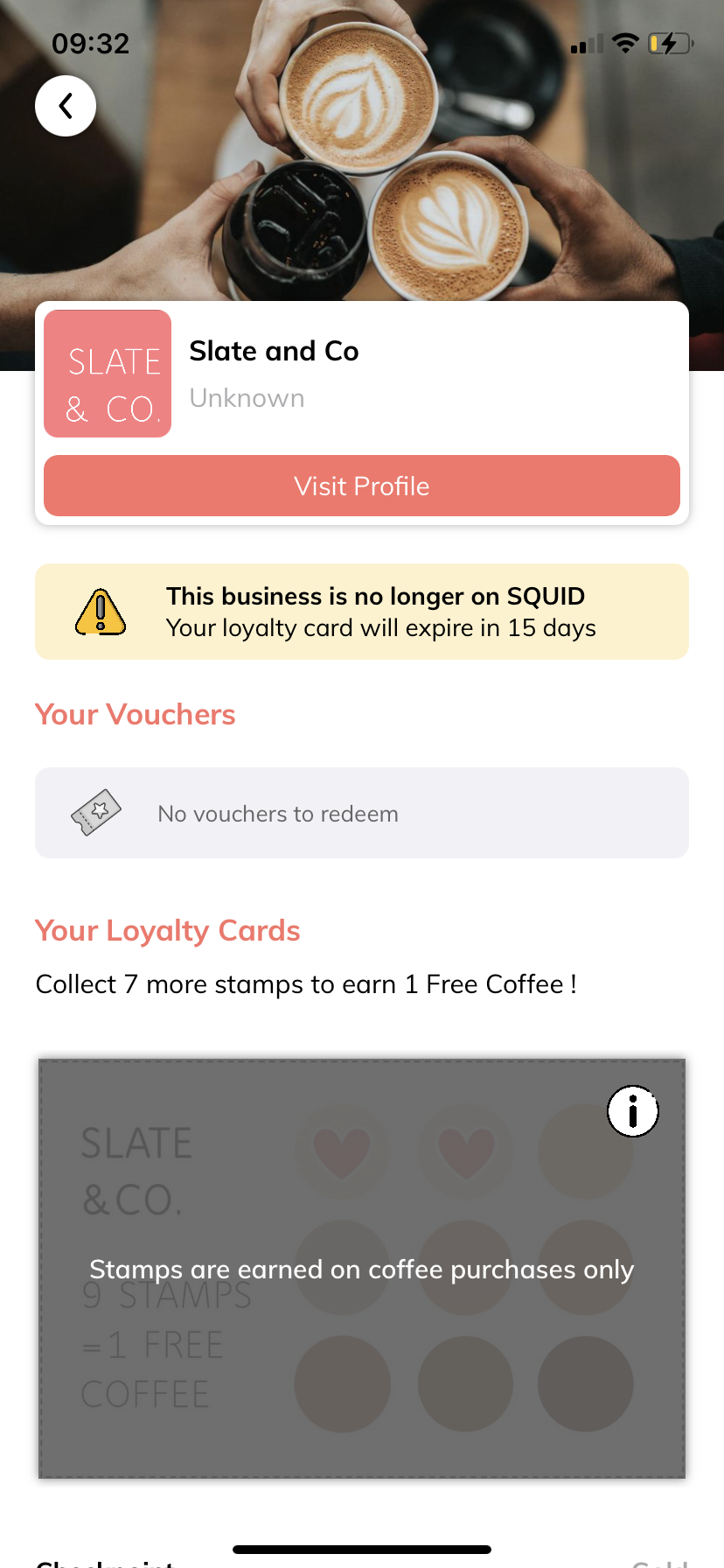The width and height of the screenshot is (724, 1568).
Task: Click the Slate & Co. logo thumbnail
Action: click(108, 374)
